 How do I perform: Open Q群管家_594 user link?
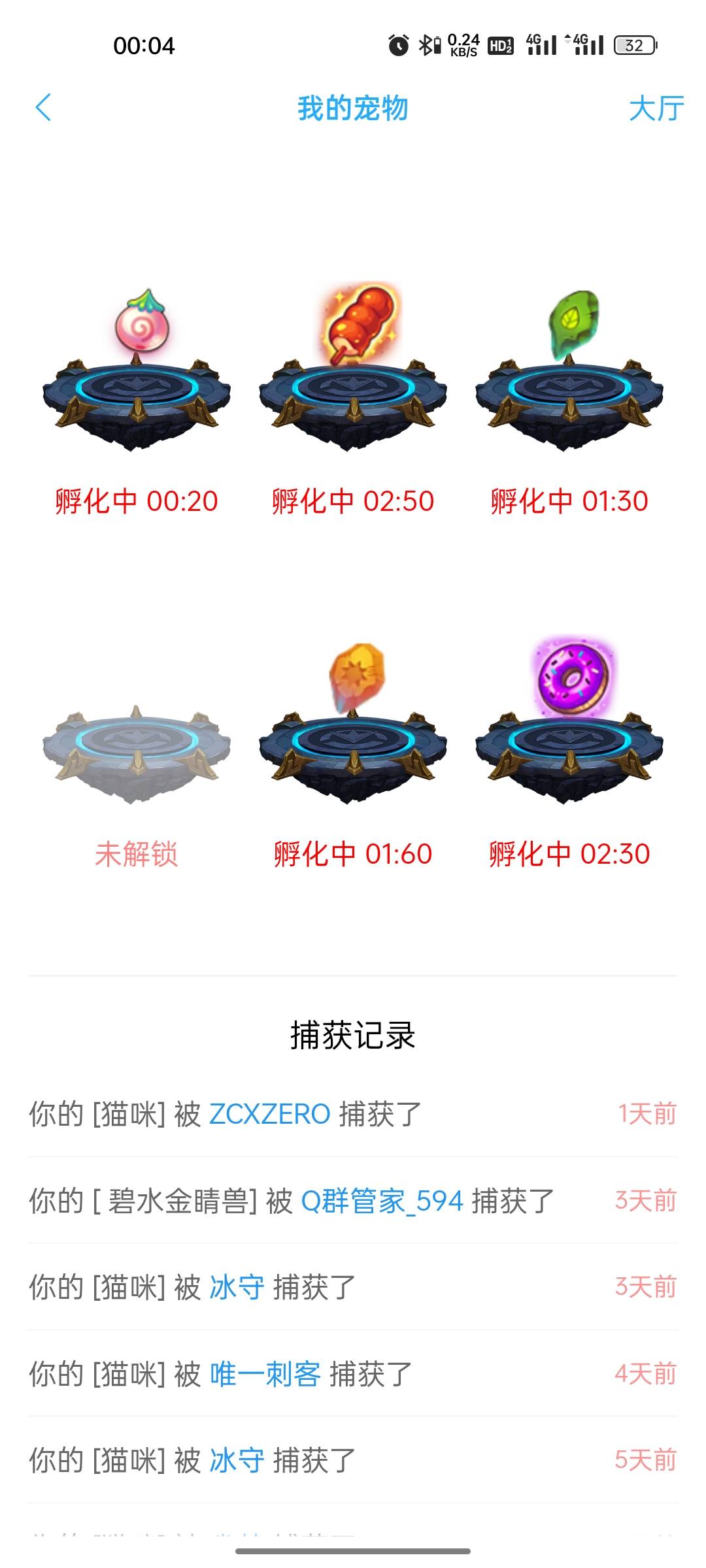[382, 1201]
